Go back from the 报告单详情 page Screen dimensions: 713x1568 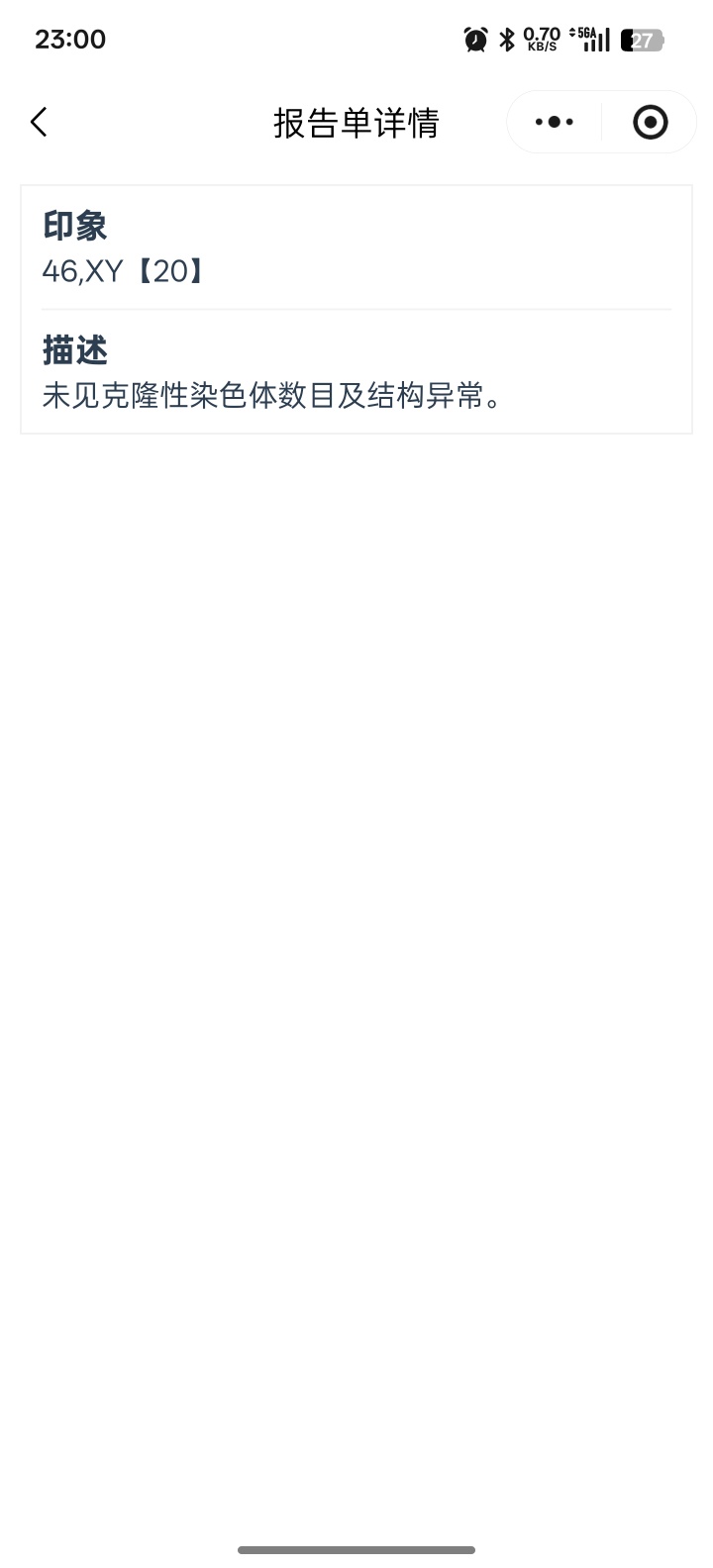click(39, 123)
